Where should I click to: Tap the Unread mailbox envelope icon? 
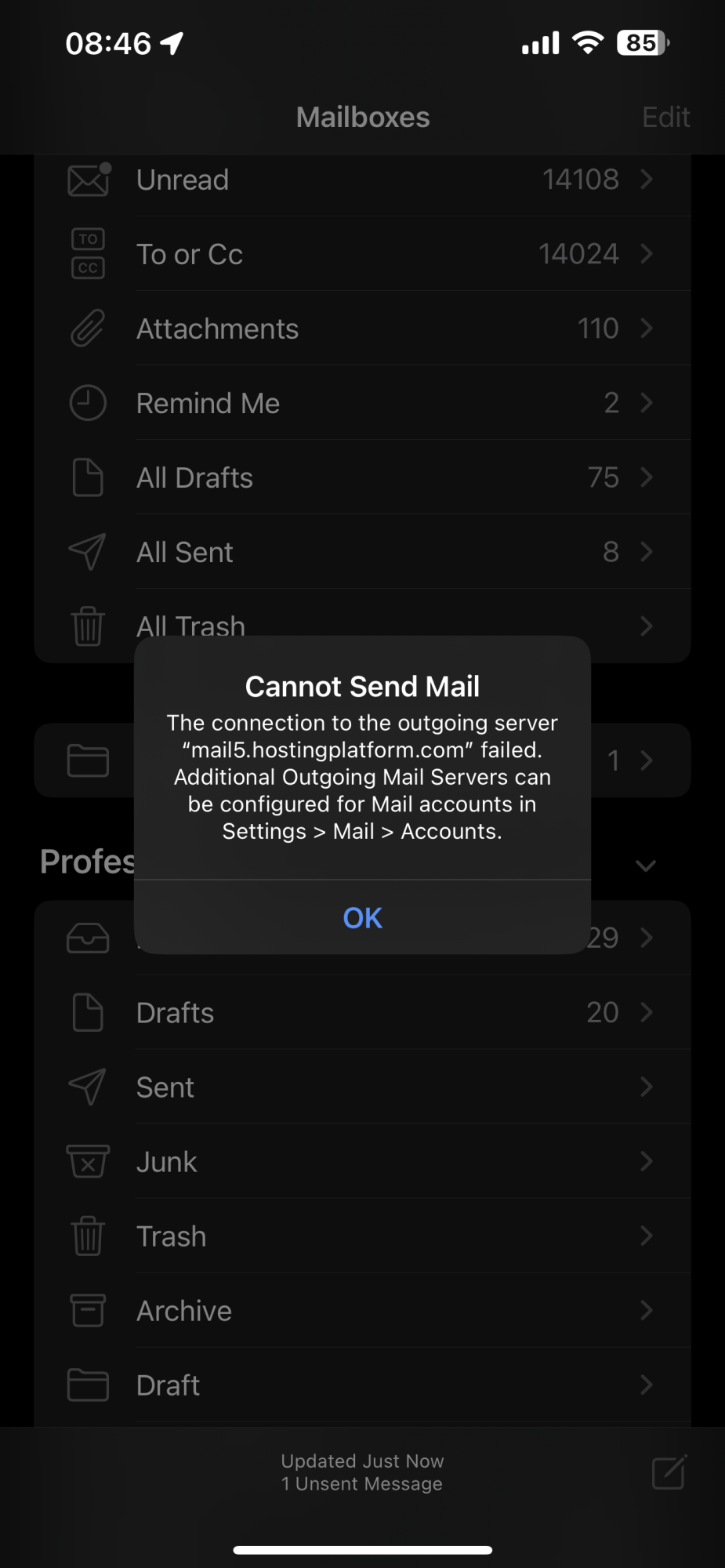pyautogui.click(x=87, y=180)
